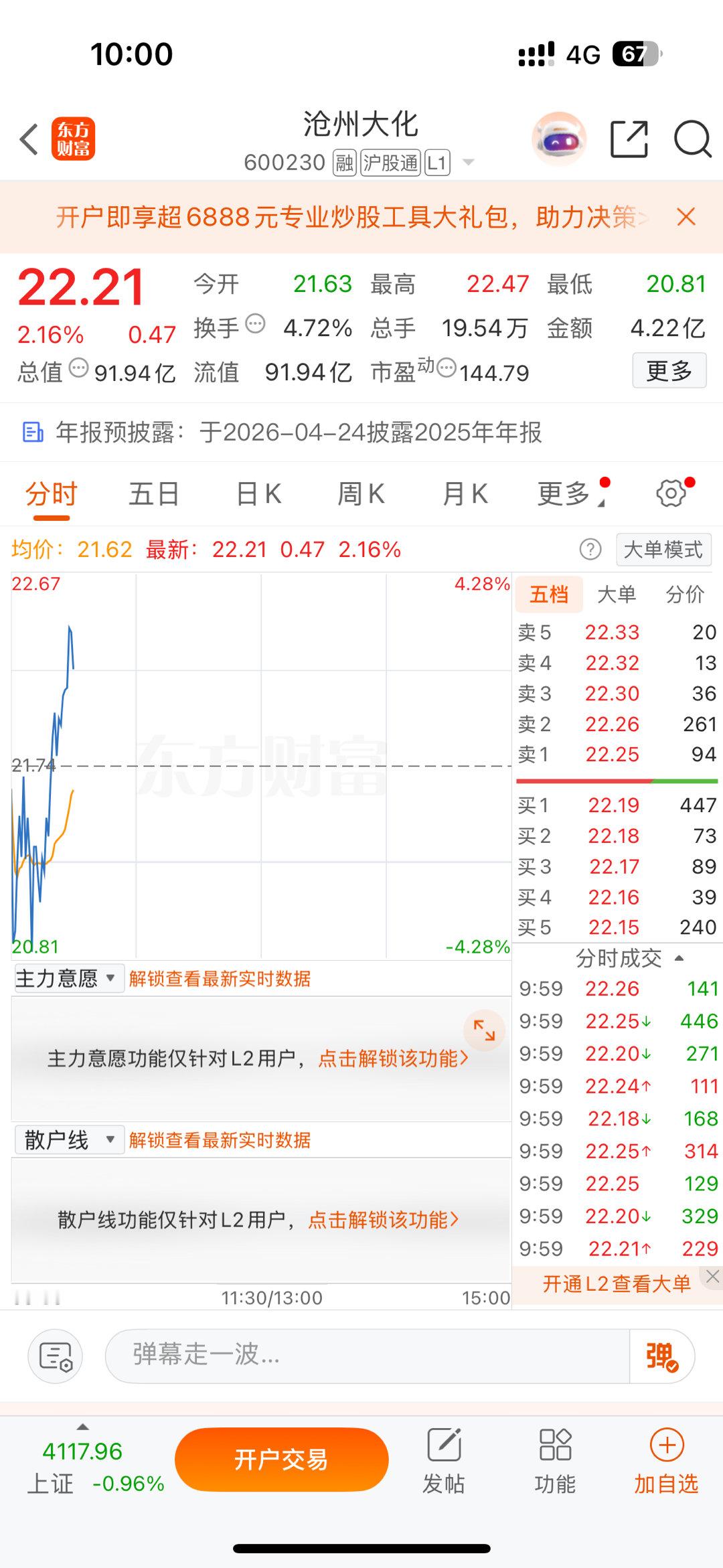The width and height of the screenshot is (723, 1568).
Task: Toggle 大单模式 on the chart
Action: click(x=663, y=549)
